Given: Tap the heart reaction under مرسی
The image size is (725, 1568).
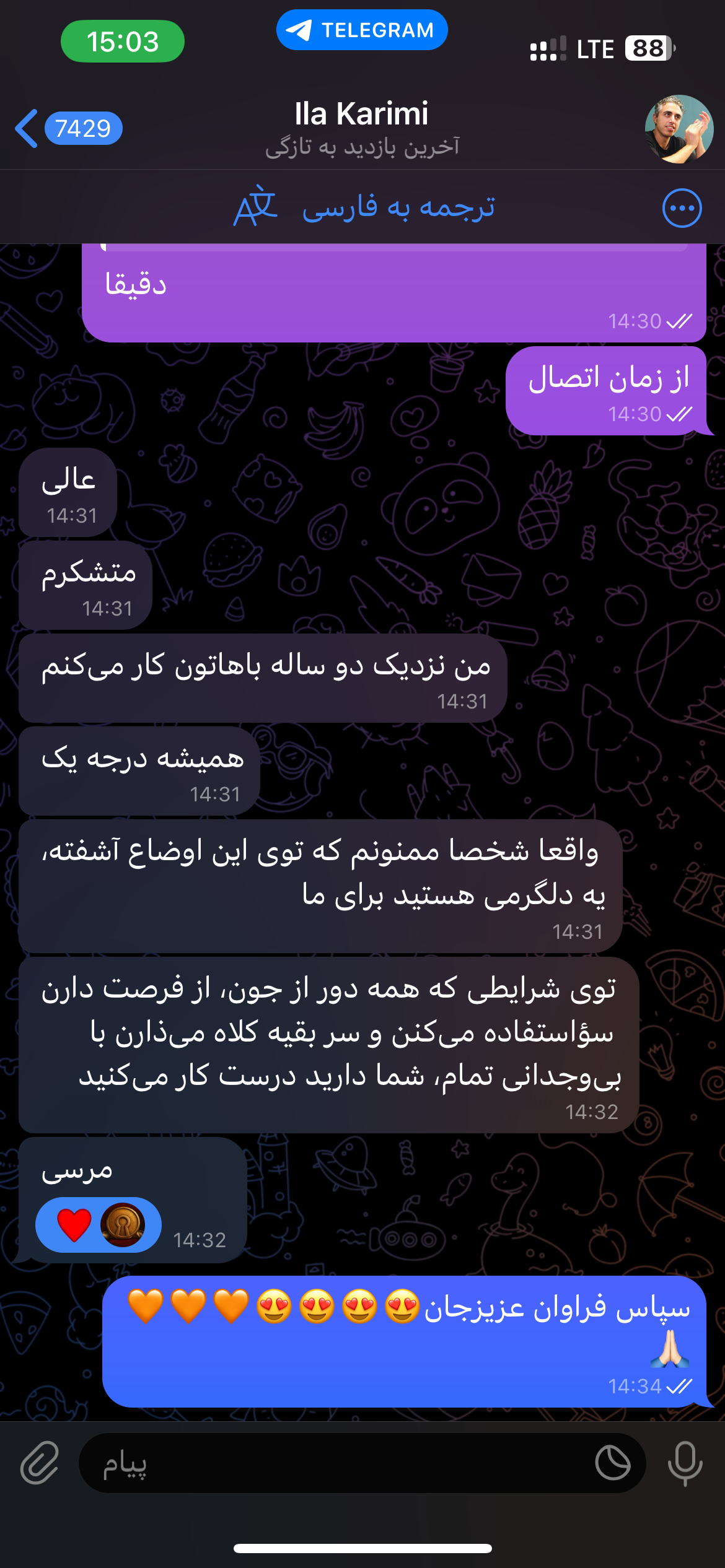Looking at the screenshot, I should tap(74, 1225).
